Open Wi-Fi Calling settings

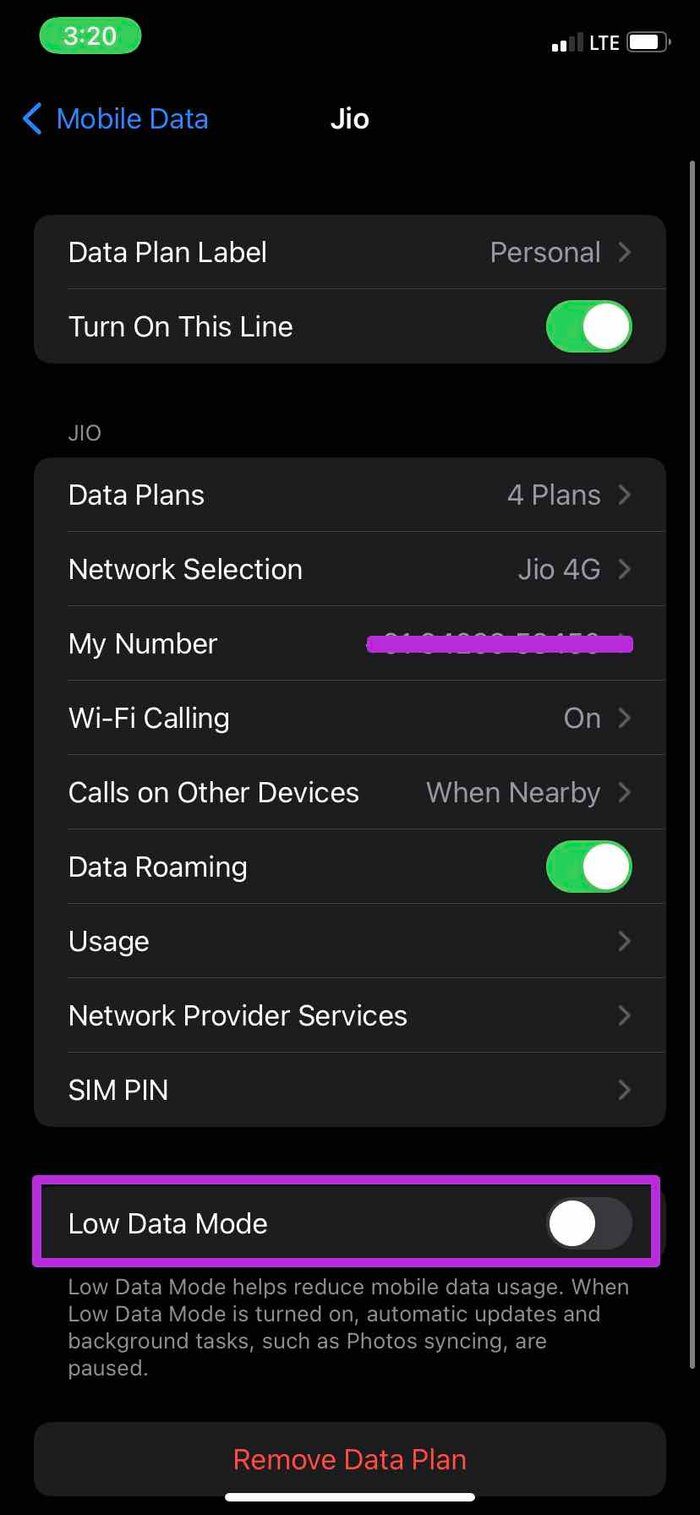(350, 718)
